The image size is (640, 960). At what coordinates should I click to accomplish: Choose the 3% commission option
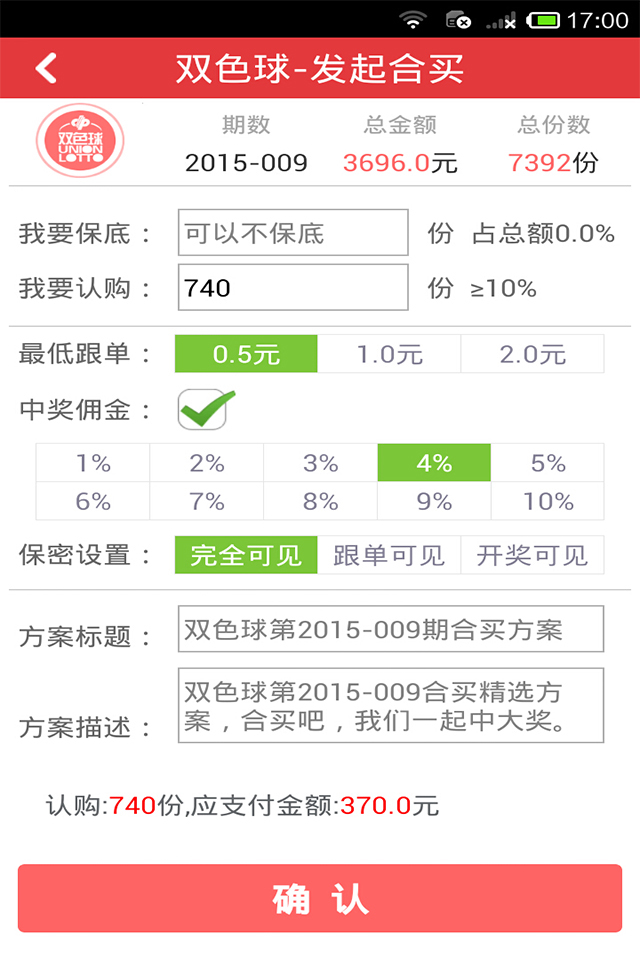tap(320, 463)
